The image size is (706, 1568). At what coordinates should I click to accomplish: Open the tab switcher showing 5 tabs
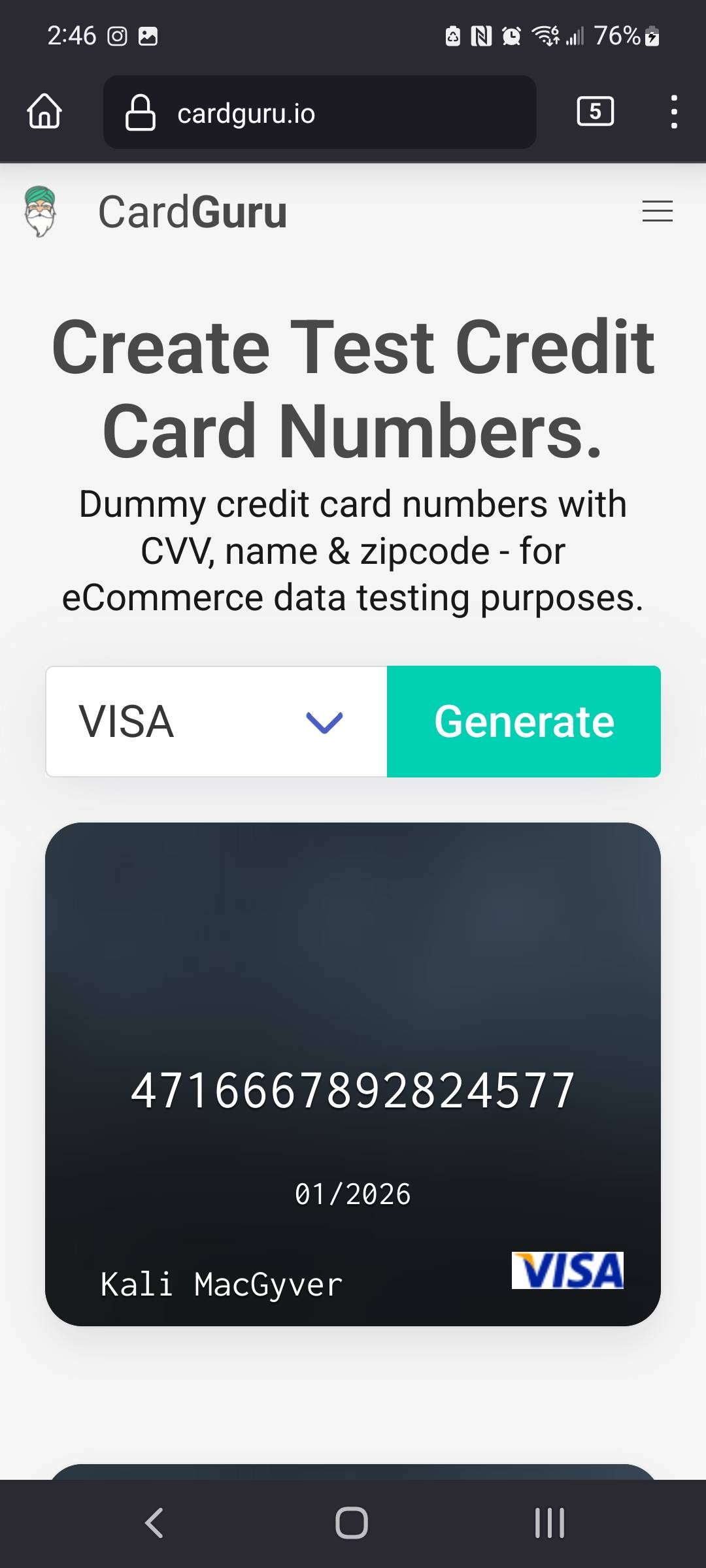point(596,112)
